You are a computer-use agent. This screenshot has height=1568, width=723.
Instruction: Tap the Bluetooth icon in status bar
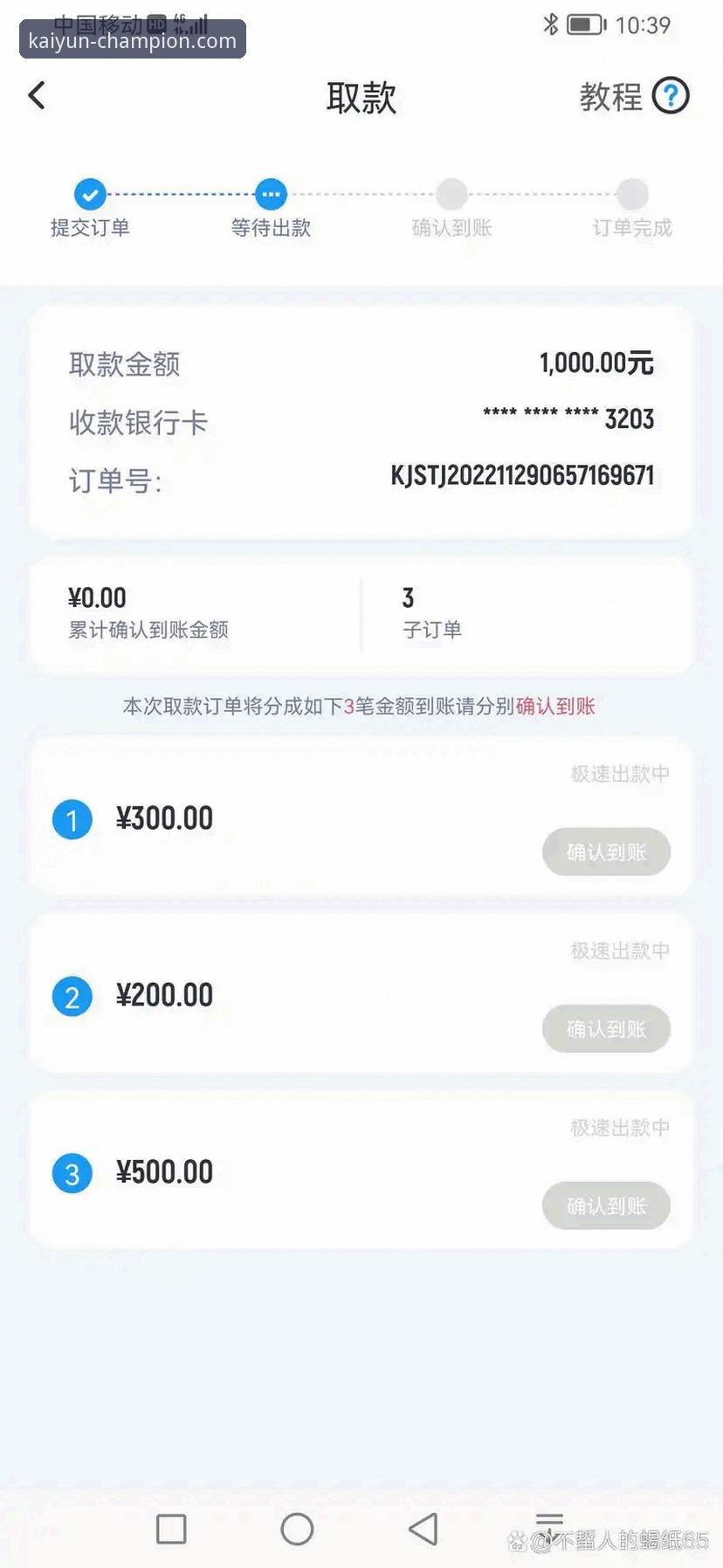(551, 24)
